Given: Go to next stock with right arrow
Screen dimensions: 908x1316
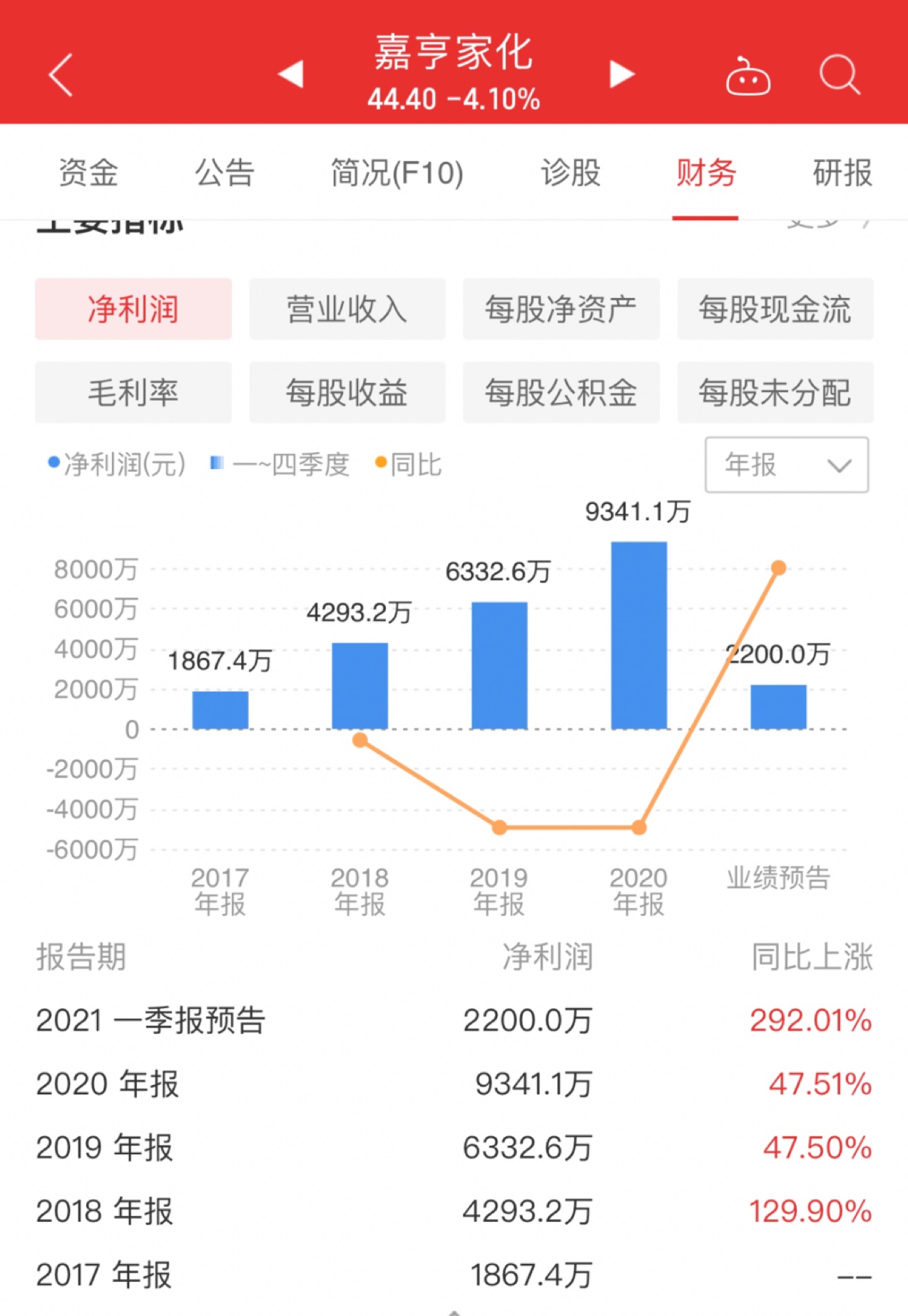Looking at the screenshot, I should pyautogui.click(x=621, y=73).
